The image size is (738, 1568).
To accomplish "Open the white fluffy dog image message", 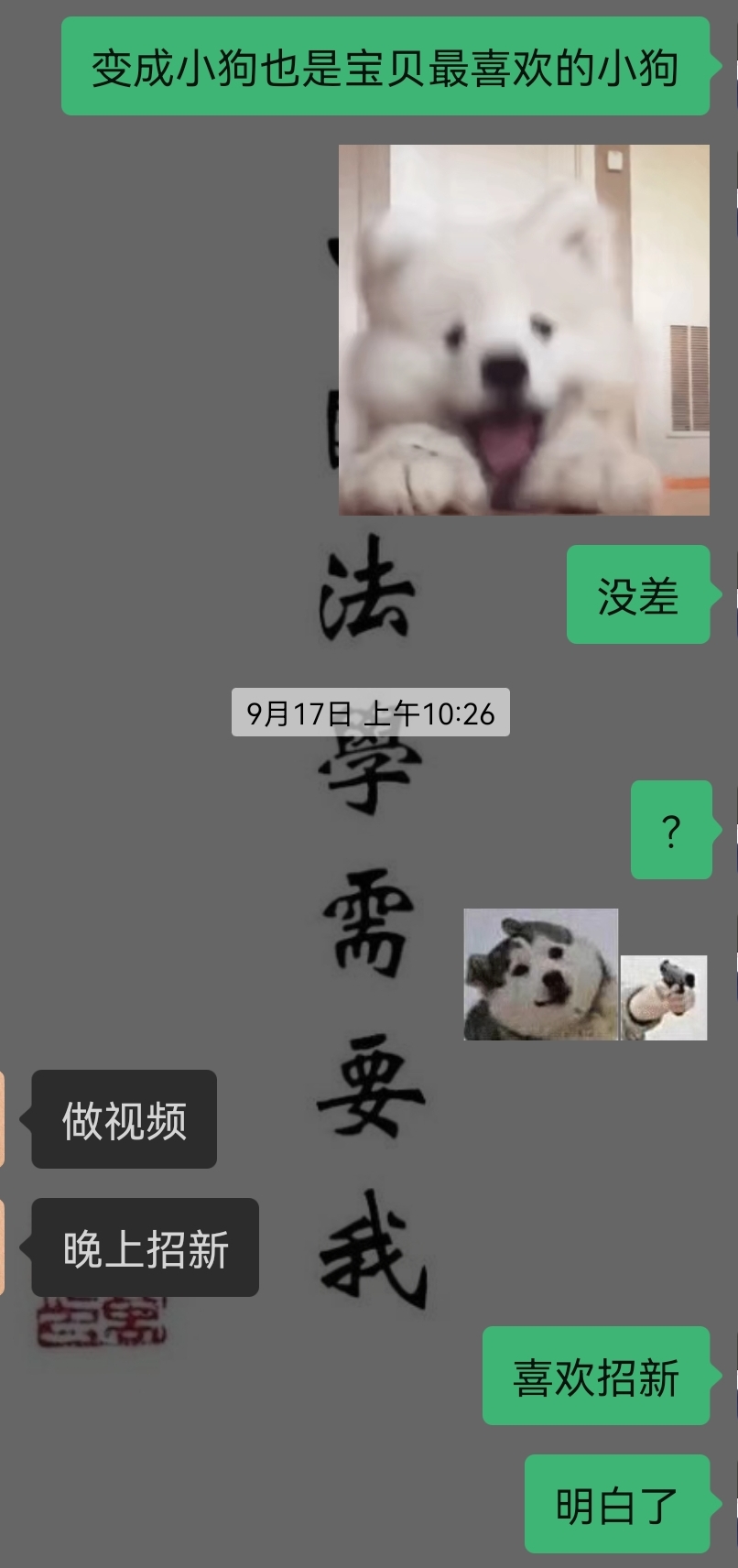I will (x=524, y=330).
